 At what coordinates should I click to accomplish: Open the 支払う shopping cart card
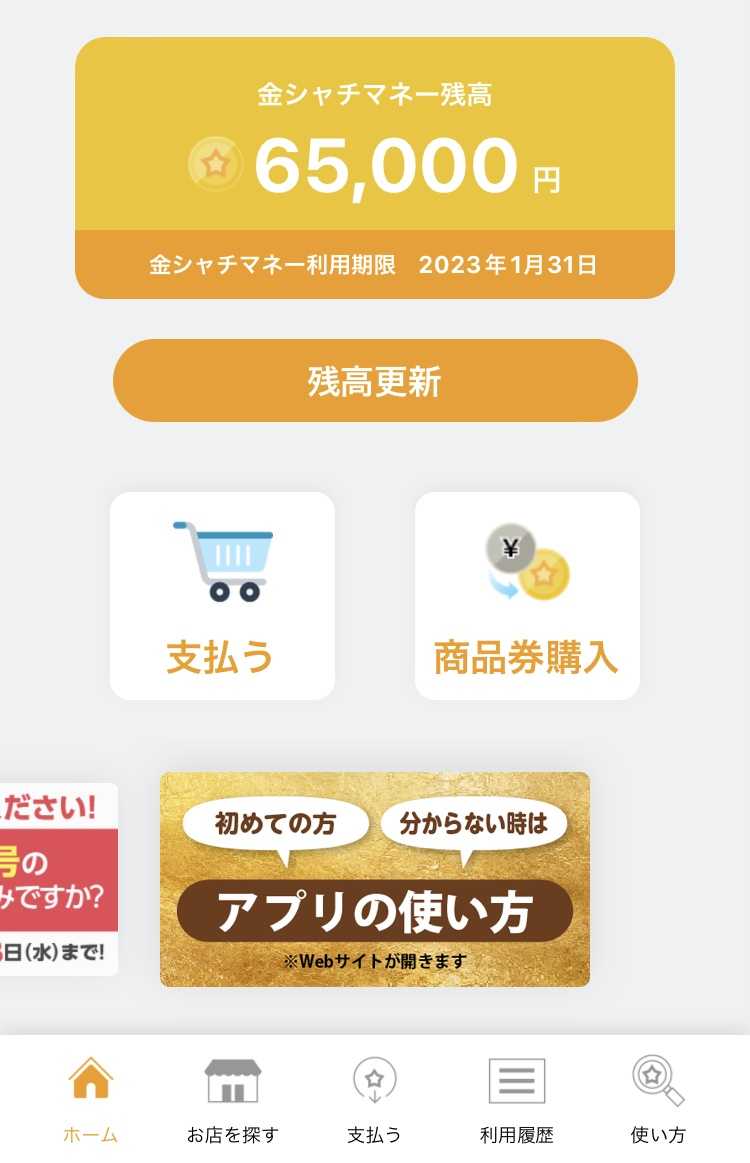click(222, 596)
